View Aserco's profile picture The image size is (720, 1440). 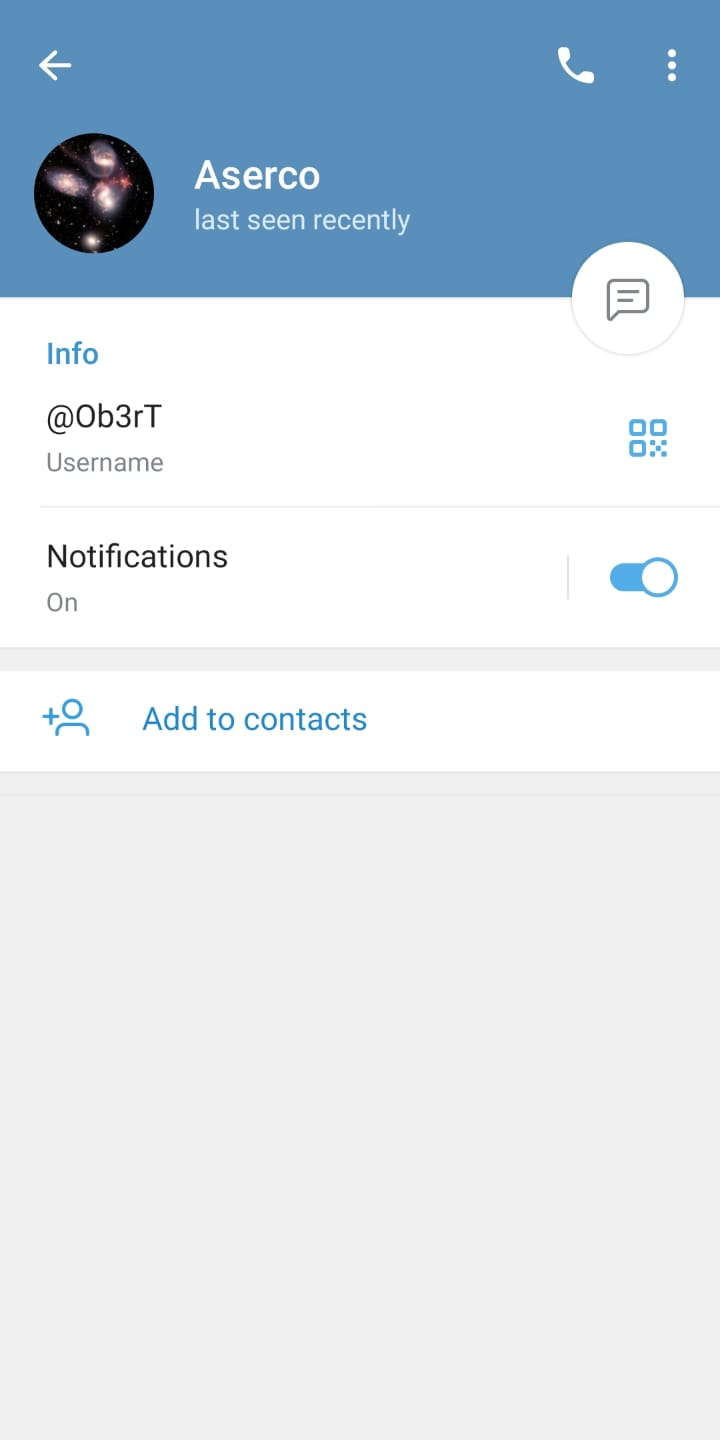click(x=94, y=193)
